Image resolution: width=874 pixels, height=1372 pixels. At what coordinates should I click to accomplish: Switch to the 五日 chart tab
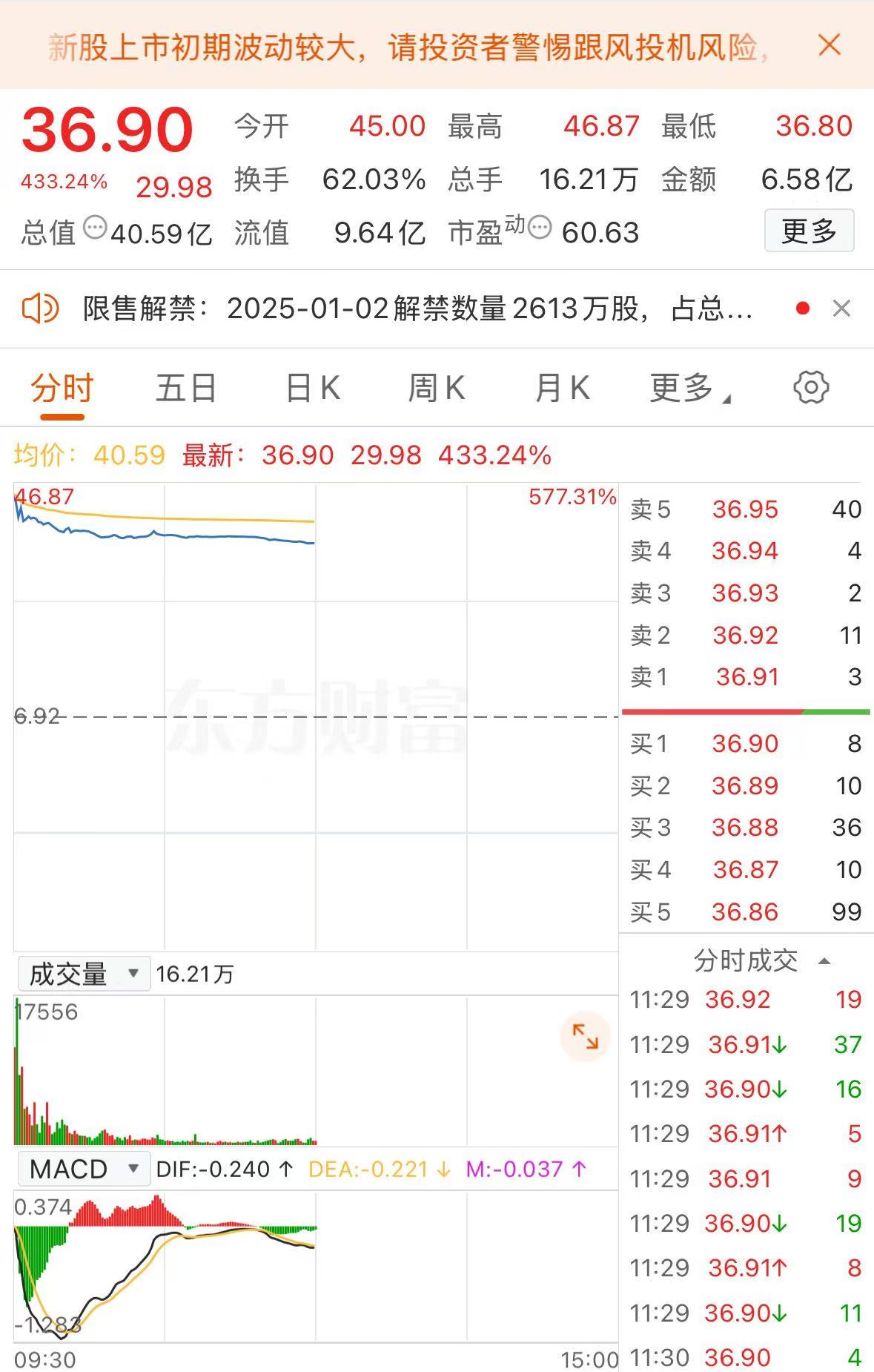point(185,388)
